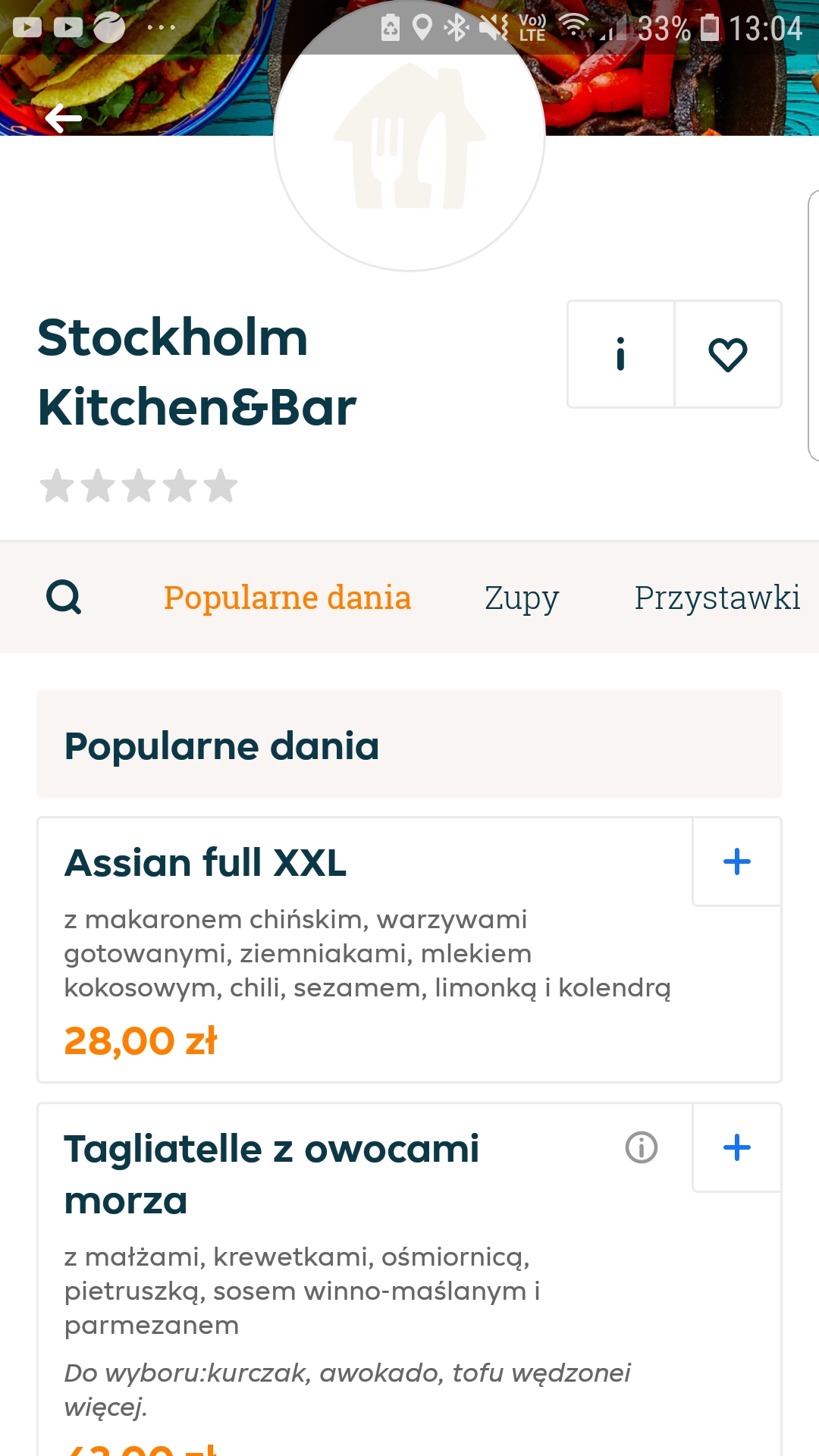Add Stockholm Kitchen&Bar to favorites

(728, 354)
